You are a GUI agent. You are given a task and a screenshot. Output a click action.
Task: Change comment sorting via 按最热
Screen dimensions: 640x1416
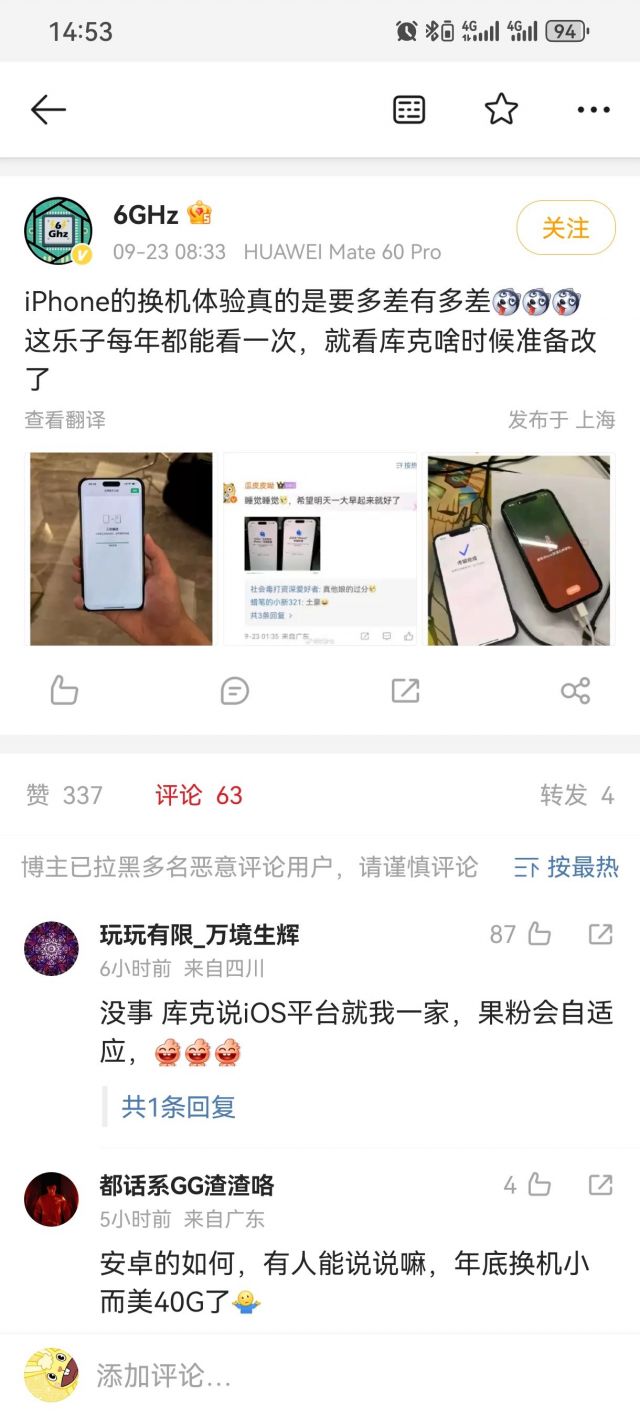tap(566, 867)
